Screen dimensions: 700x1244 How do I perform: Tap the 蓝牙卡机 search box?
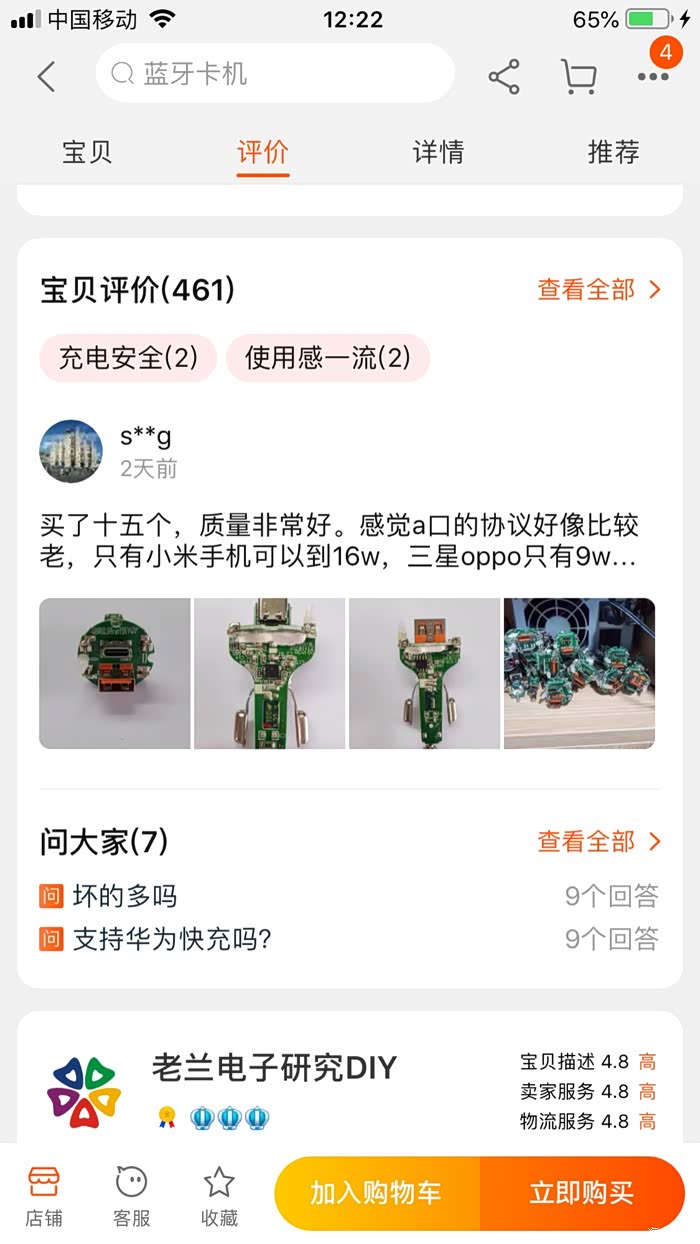click(275, 74)
